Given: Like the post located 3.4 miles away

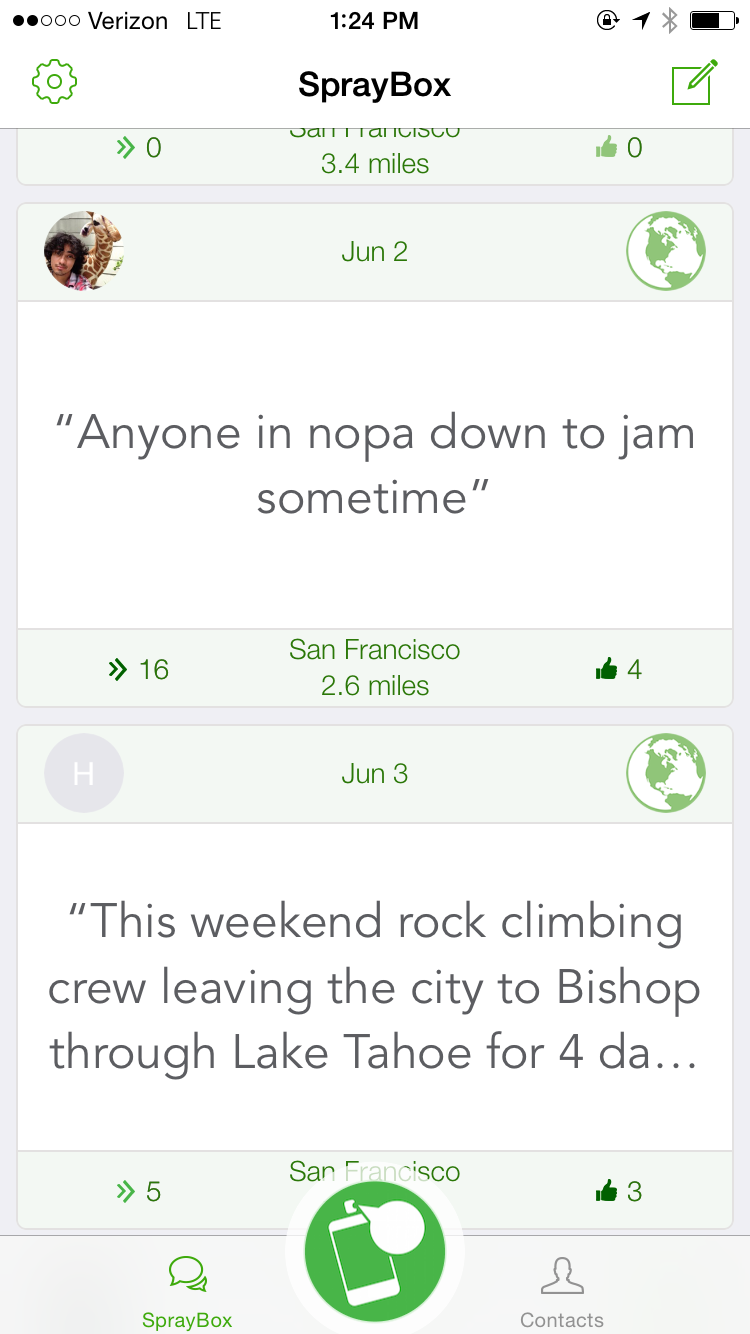Looking at the screenshot, I should pos(618,148).
